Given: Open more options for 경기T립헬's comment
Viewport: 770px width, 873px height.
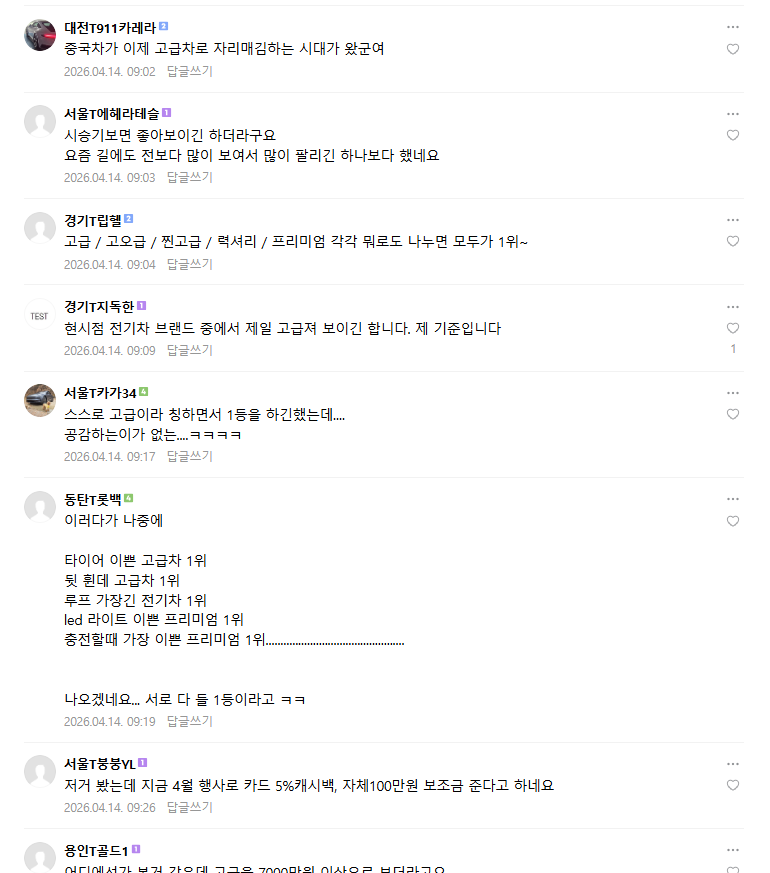Looking at the screenshot, I should pos(733,220).
